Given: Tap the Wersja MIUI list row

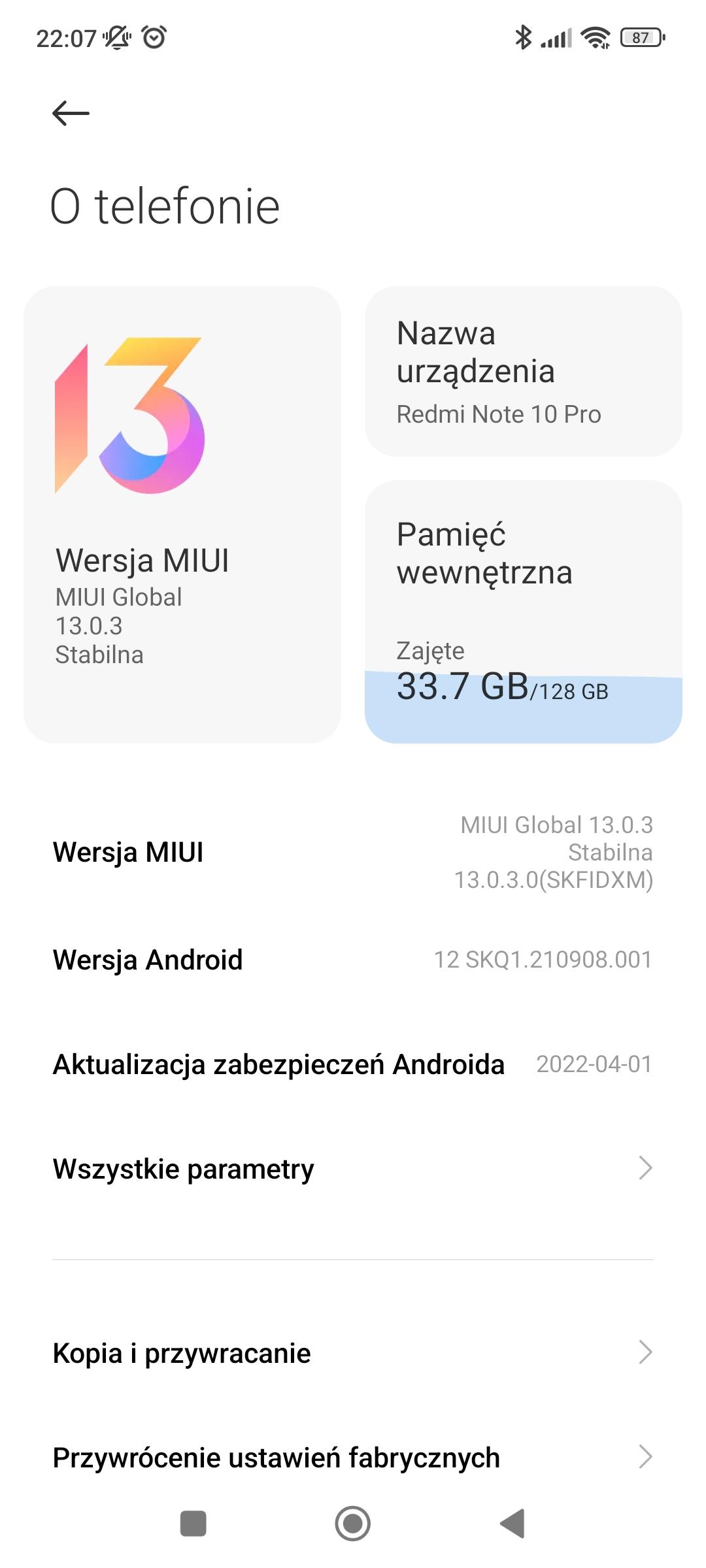Looking at the screenshot, I should pyautogui.click(x=353, y=852).
